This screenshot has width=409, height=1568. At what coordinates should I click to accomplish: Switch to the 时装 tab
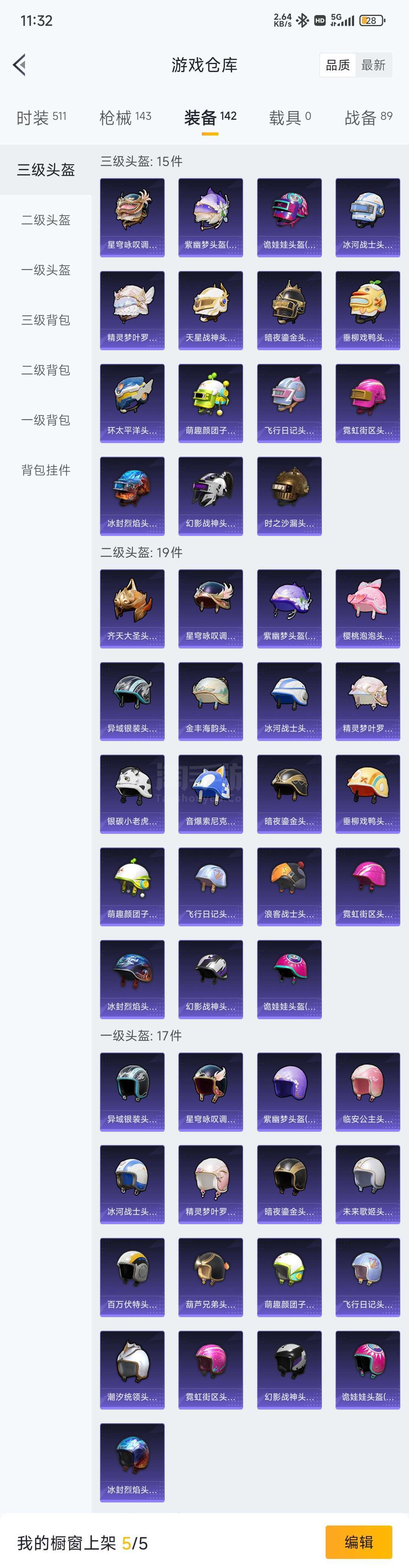click(x=41, y=117)
